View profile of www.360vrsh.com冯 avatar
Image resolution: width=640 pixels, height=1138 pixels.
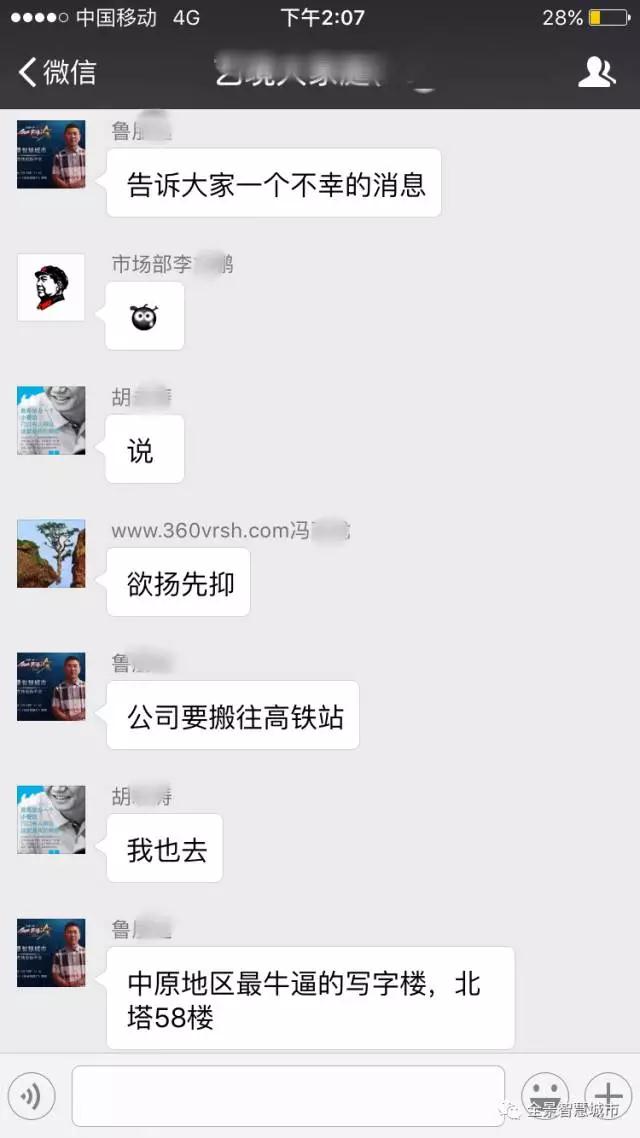51,554
